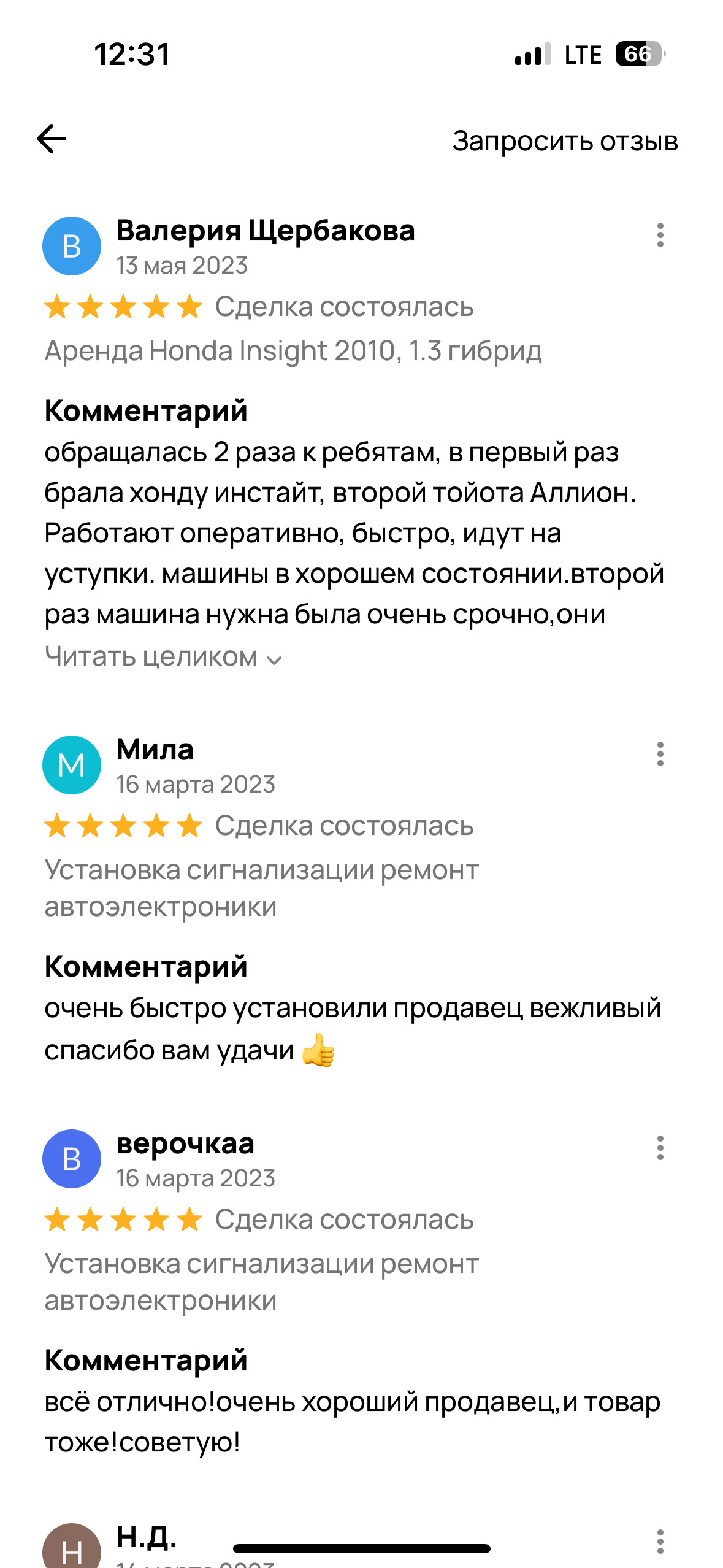The width and height of the screenshot is (723, 1568).
Task: Expand review with Читать целиком
Action: point(163,657)
